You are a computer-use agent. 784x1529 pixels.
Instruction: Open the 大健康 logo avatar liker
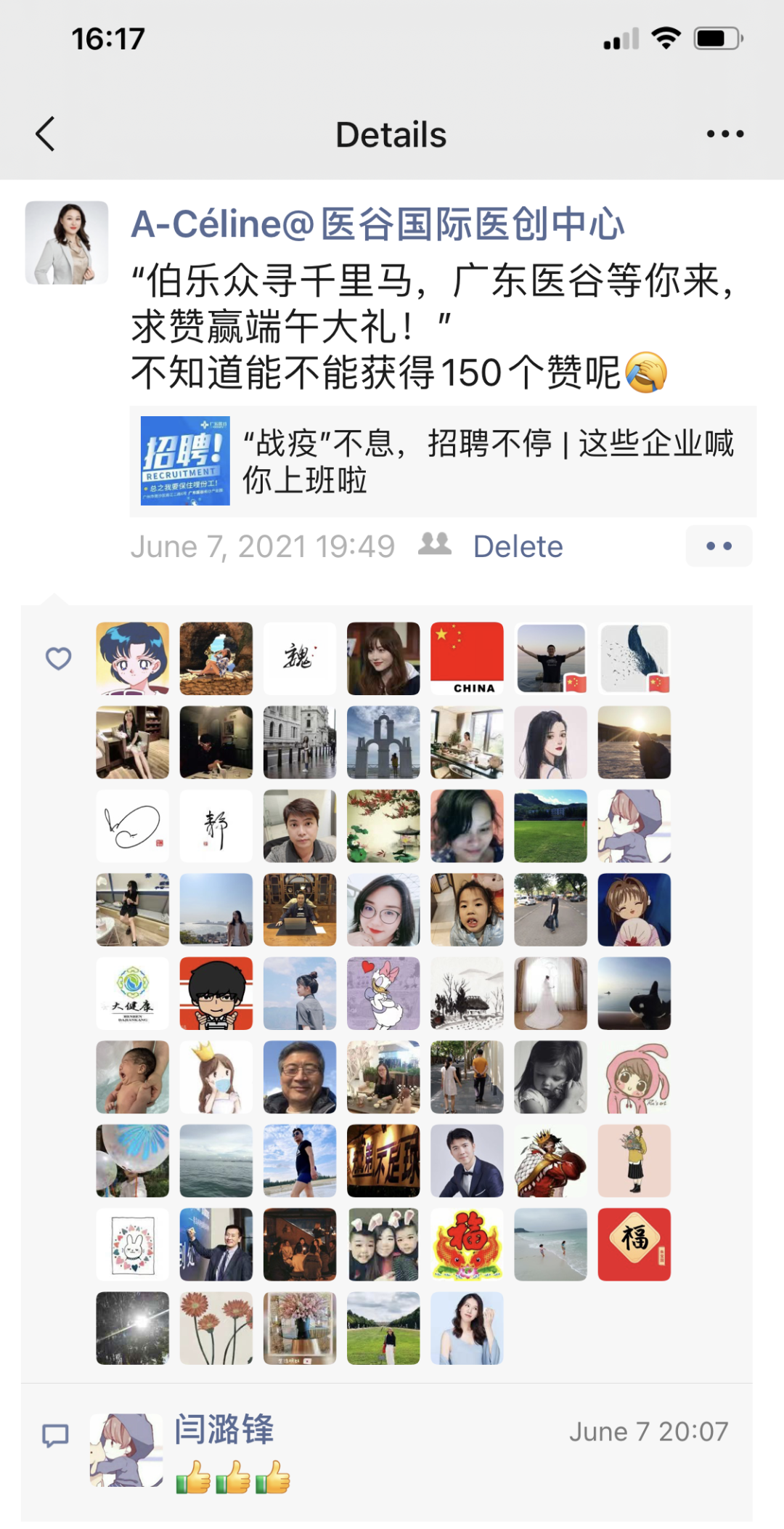pyautogui.click(x=133, y=993)
